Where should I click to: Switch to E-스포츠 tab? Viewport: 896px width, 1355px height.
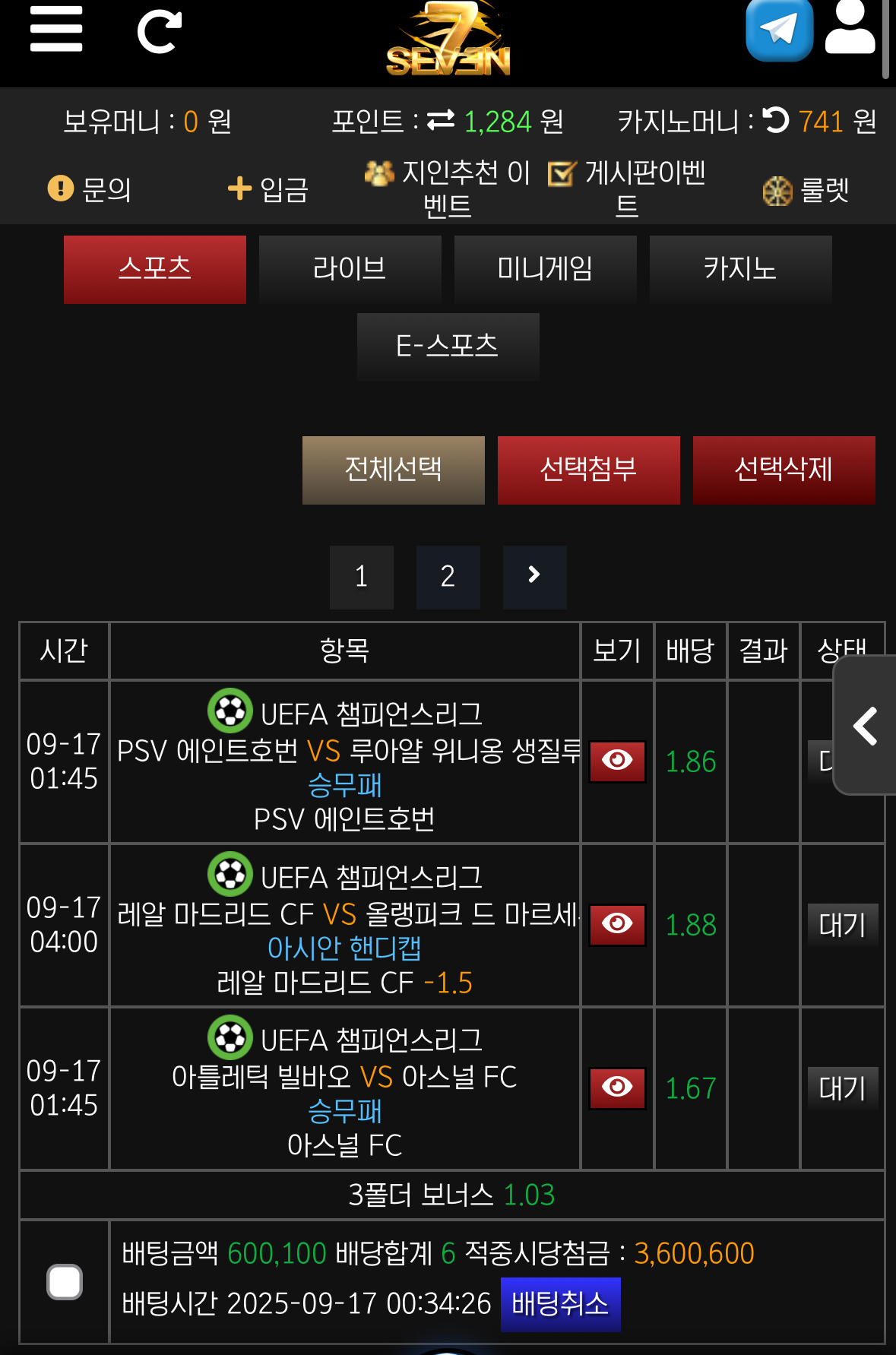448,347
